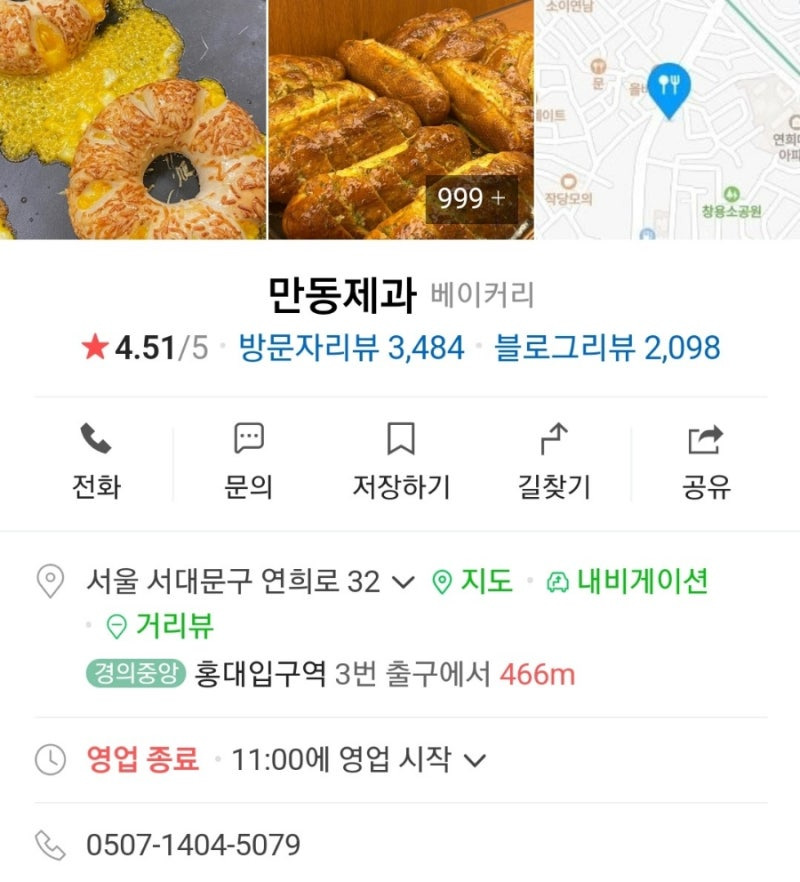This screenshot has height=882, width=800.
Task: Dial phone number 0507-1404-5079
Action: click(x=193, y=845)
